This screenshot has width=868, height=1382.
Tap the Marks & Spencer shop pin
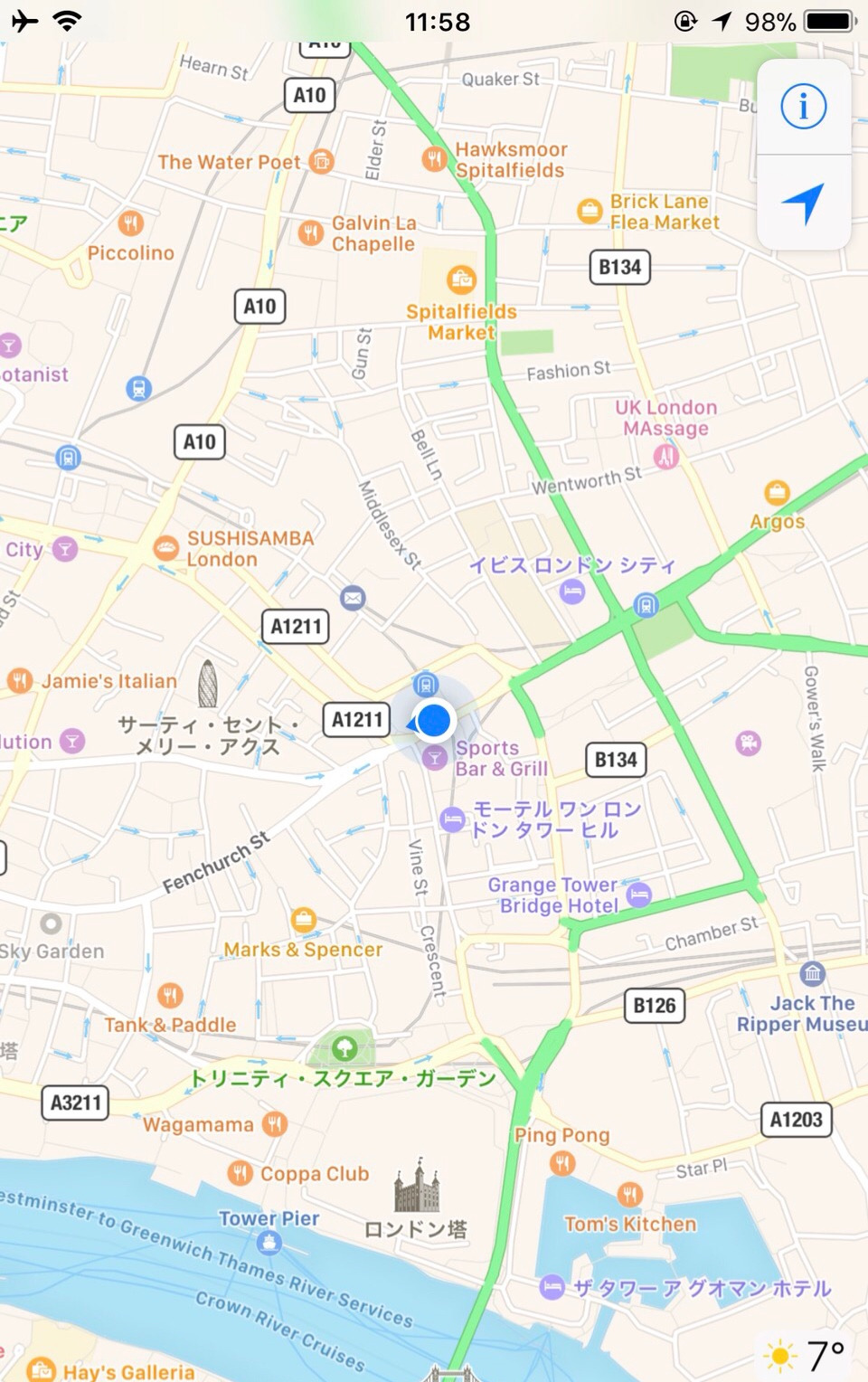(304, 921)
